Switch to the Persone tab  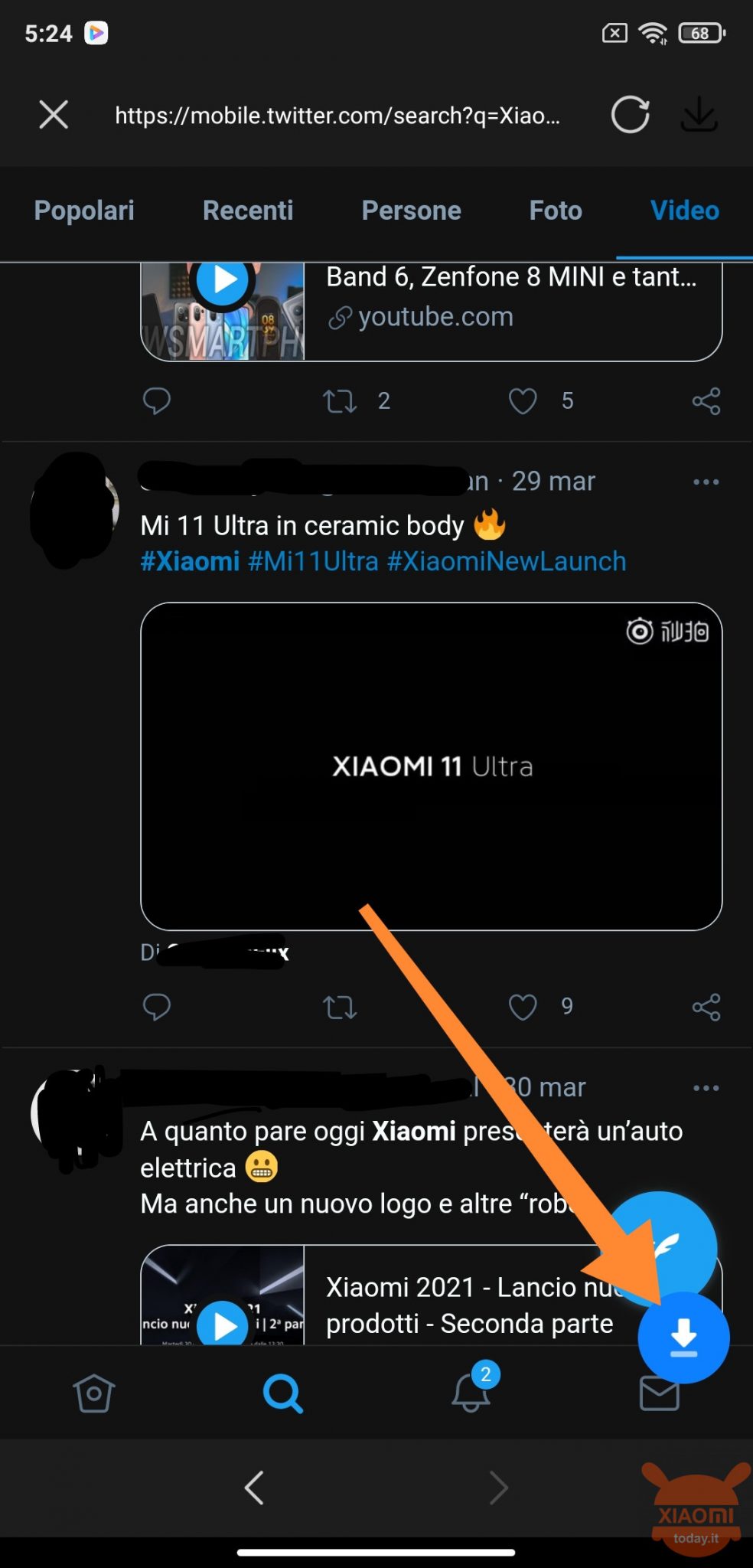coord(411,211)
